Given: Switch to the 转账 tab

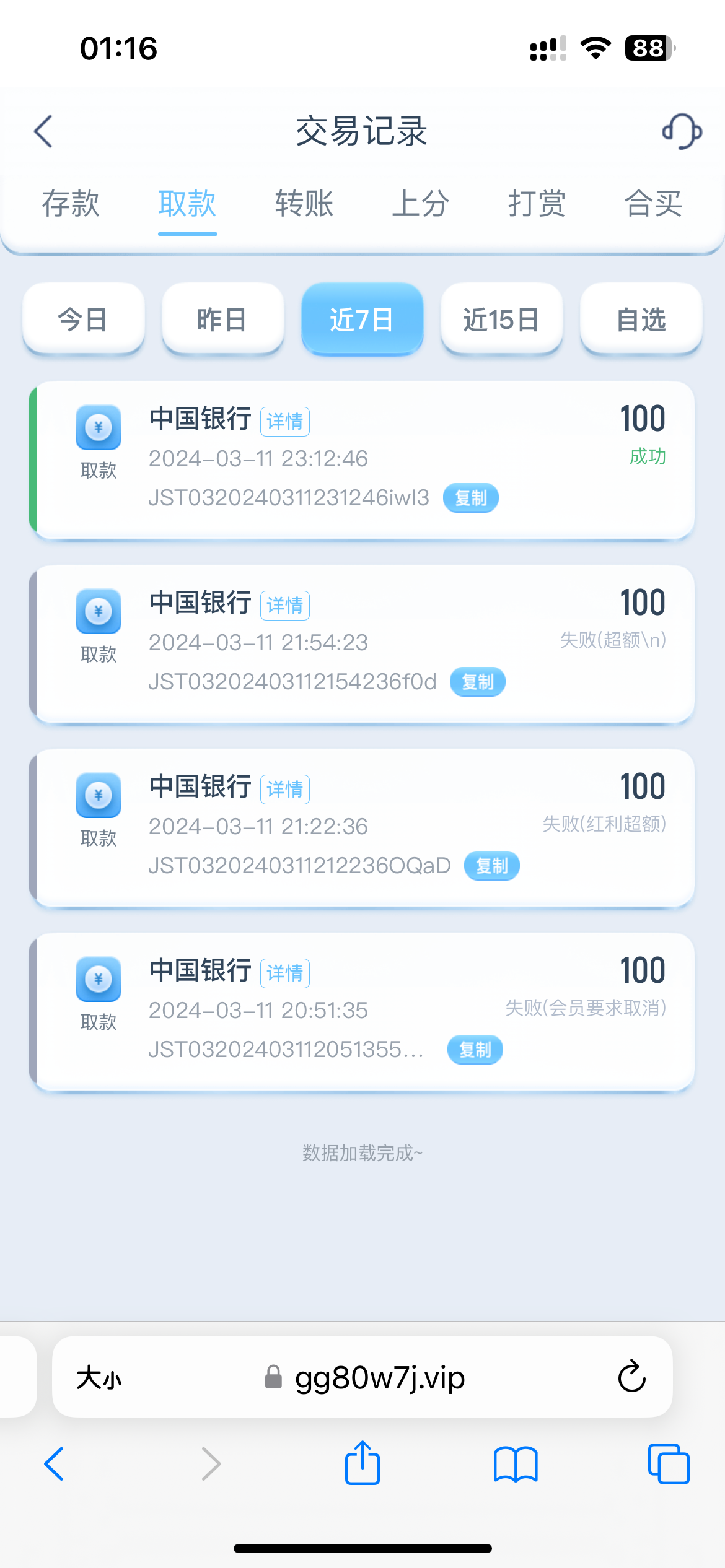Looking at the screenshot, I should click(304, 204).
